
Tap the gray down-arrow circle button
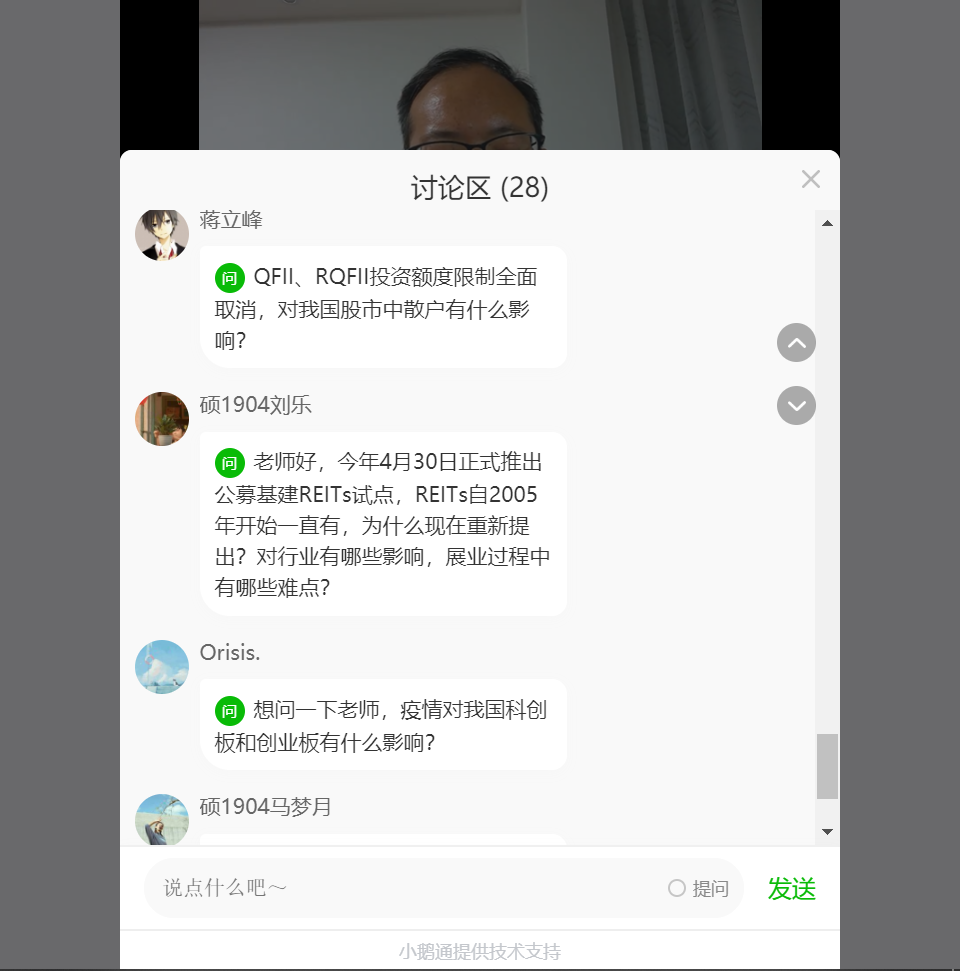(796, 406)
